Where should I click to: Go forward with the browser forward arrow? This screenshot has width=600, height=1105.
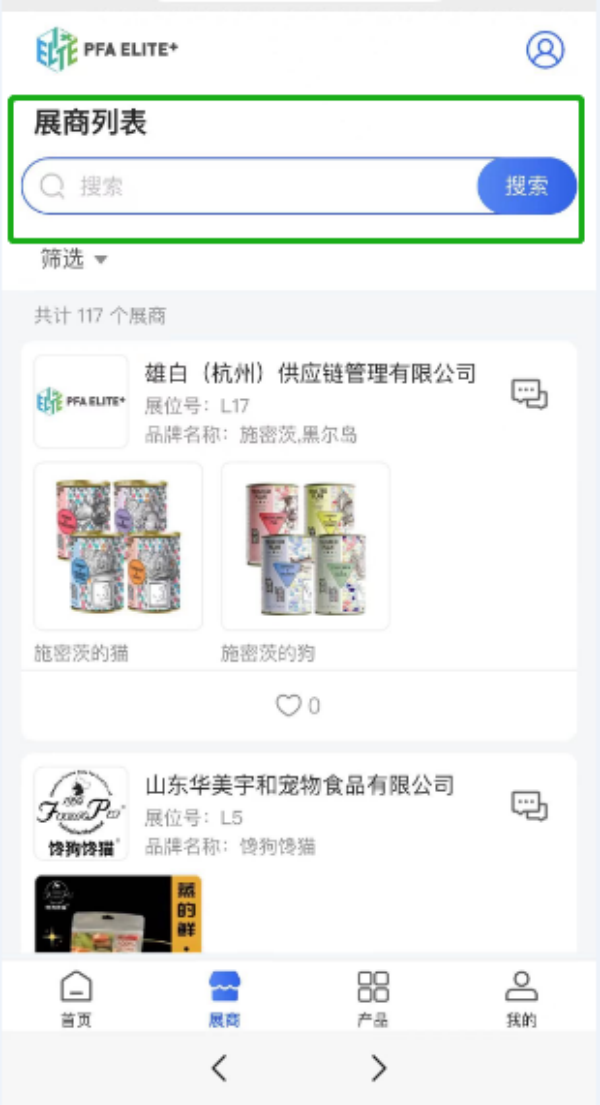[x=378, y=1069]
